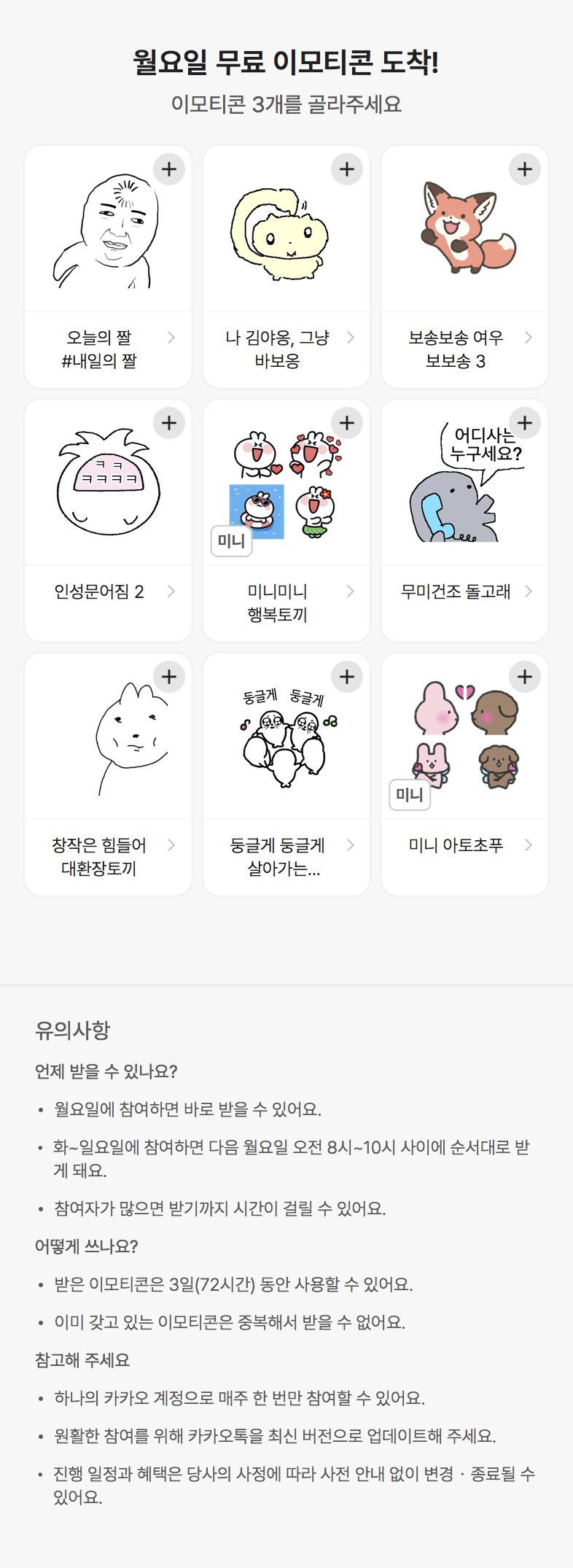View details of 무미건조 돌고래
Image resolution: width=573 pixels, height=1568 pixels.
click(464, 603)
